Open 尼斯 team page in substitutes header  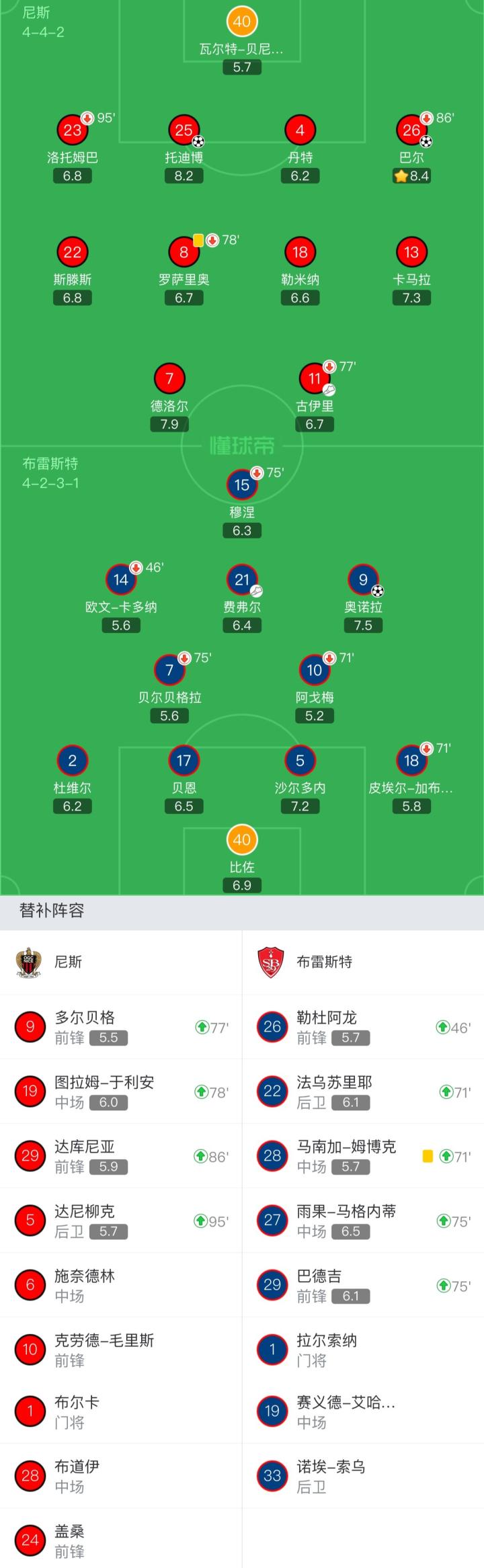(67, 962)
